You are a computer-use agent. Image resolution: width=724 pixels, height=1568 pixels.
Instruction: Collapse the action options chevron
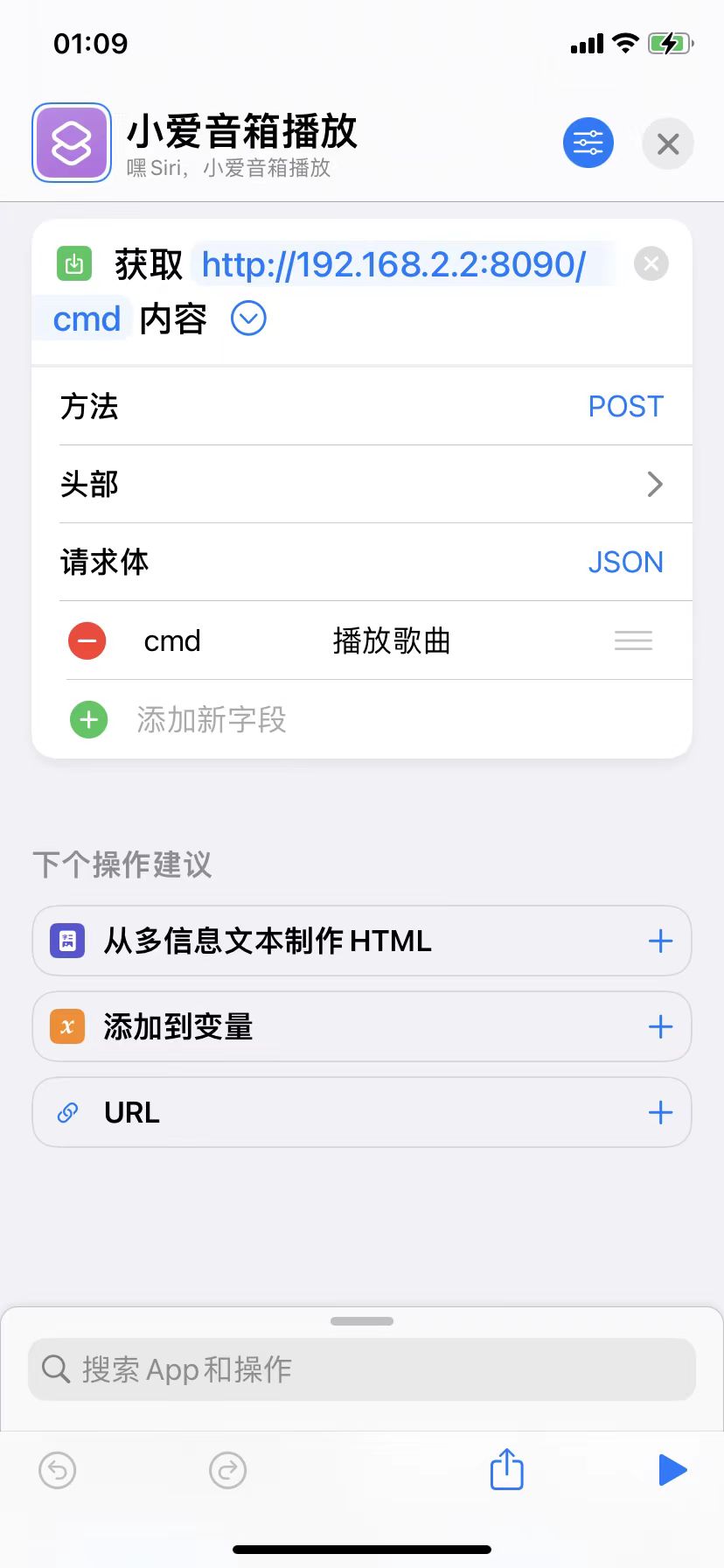pyautogui.click(x=248, y=318)
